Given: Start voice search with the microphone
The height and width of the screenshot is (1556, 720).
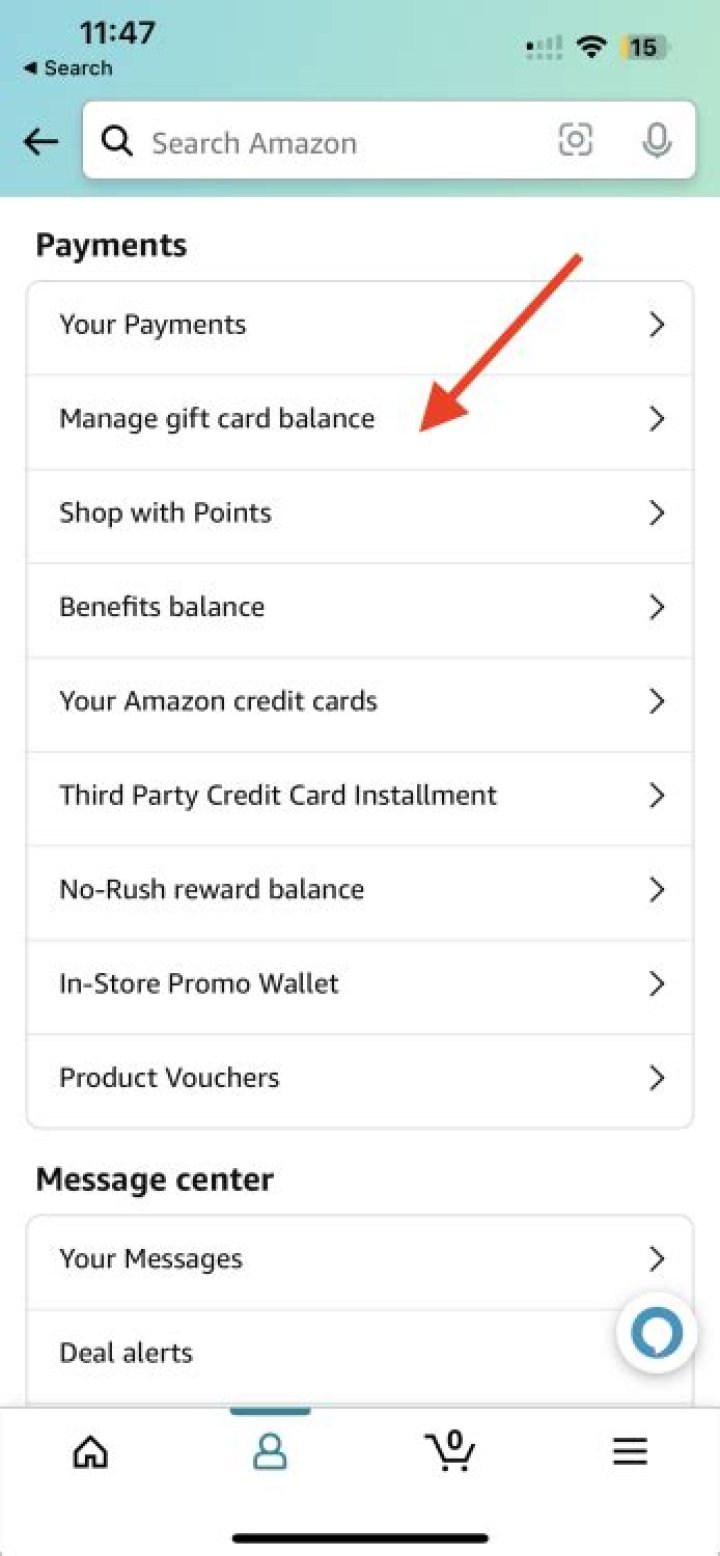Looking at the screenshot, I should (x=656, y=142).
